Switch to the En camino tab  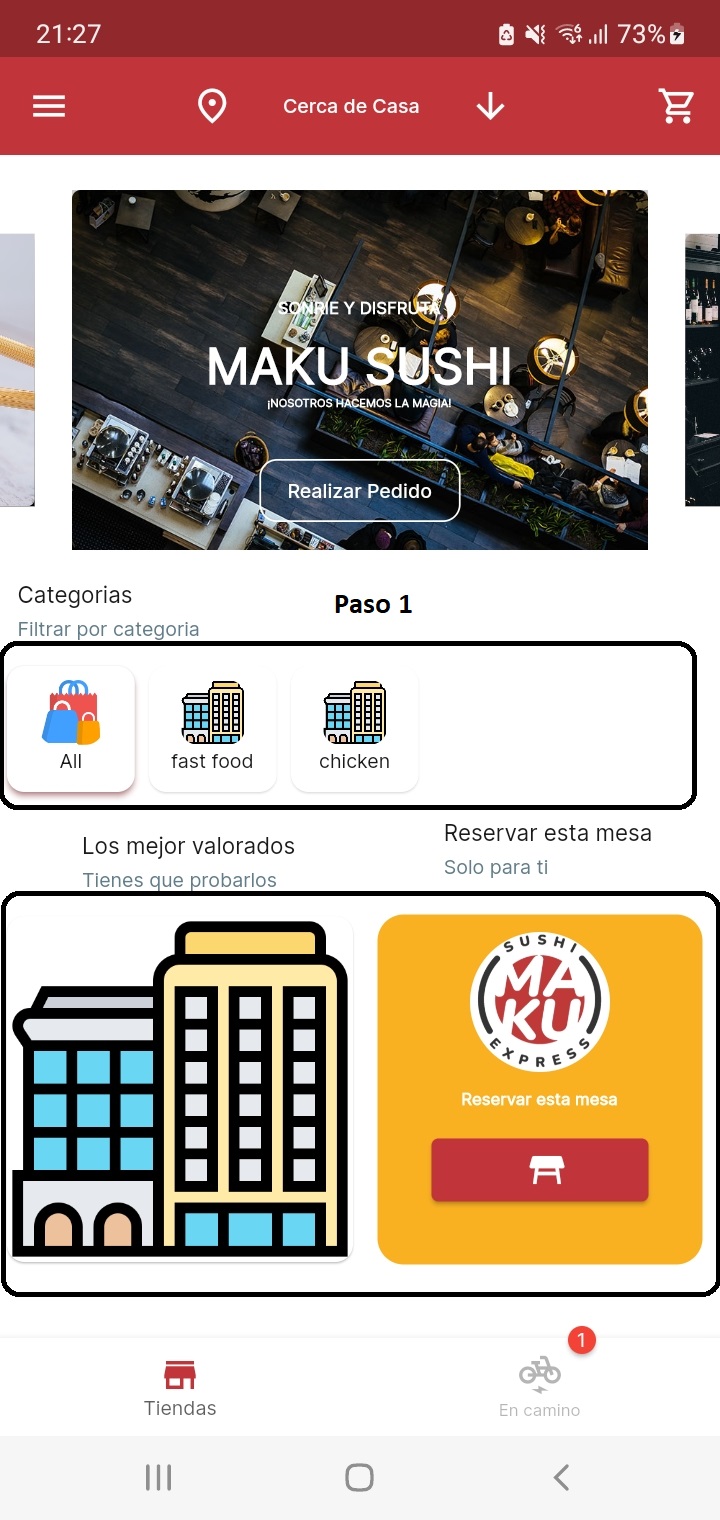[540, 1388]
